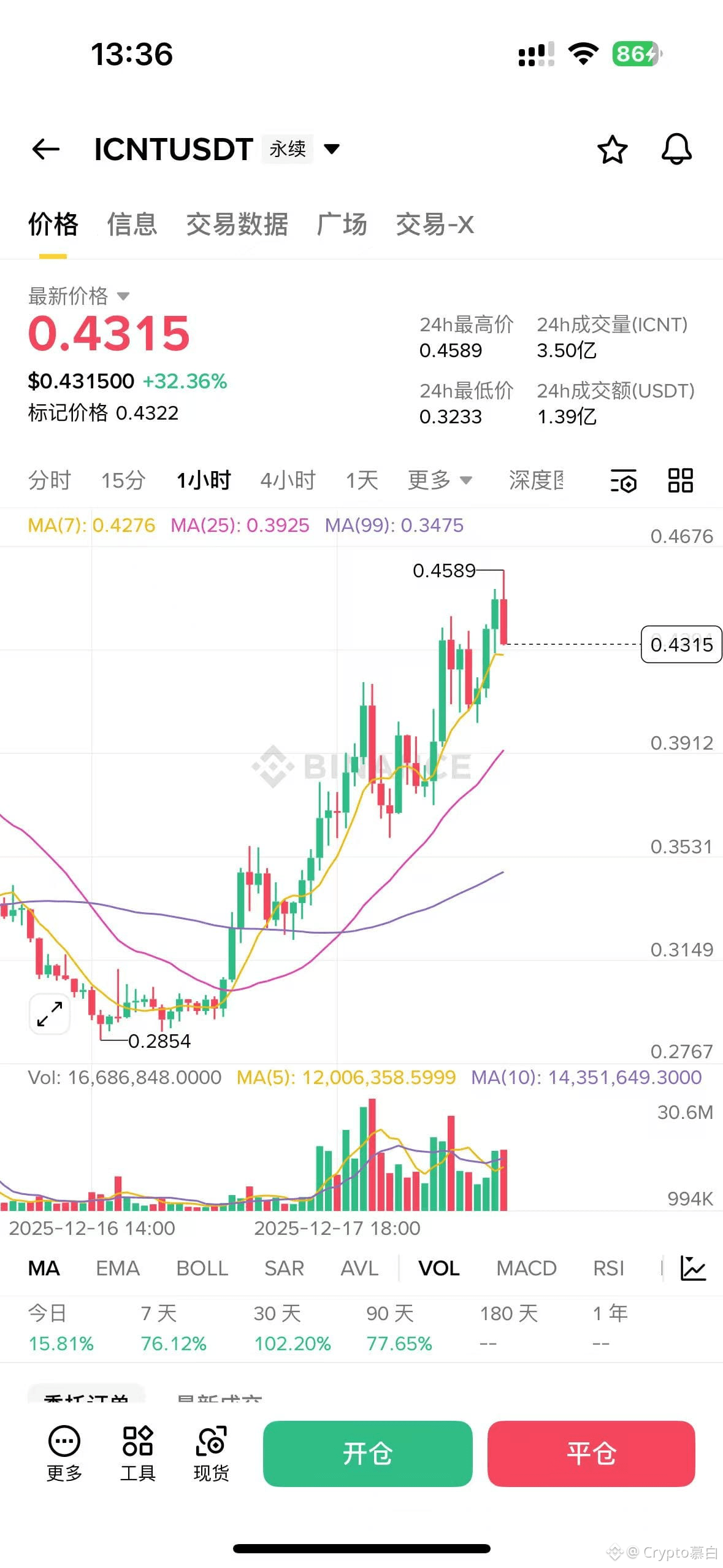
Task: Open chart settings icon
Action: [x=624, y=480]
